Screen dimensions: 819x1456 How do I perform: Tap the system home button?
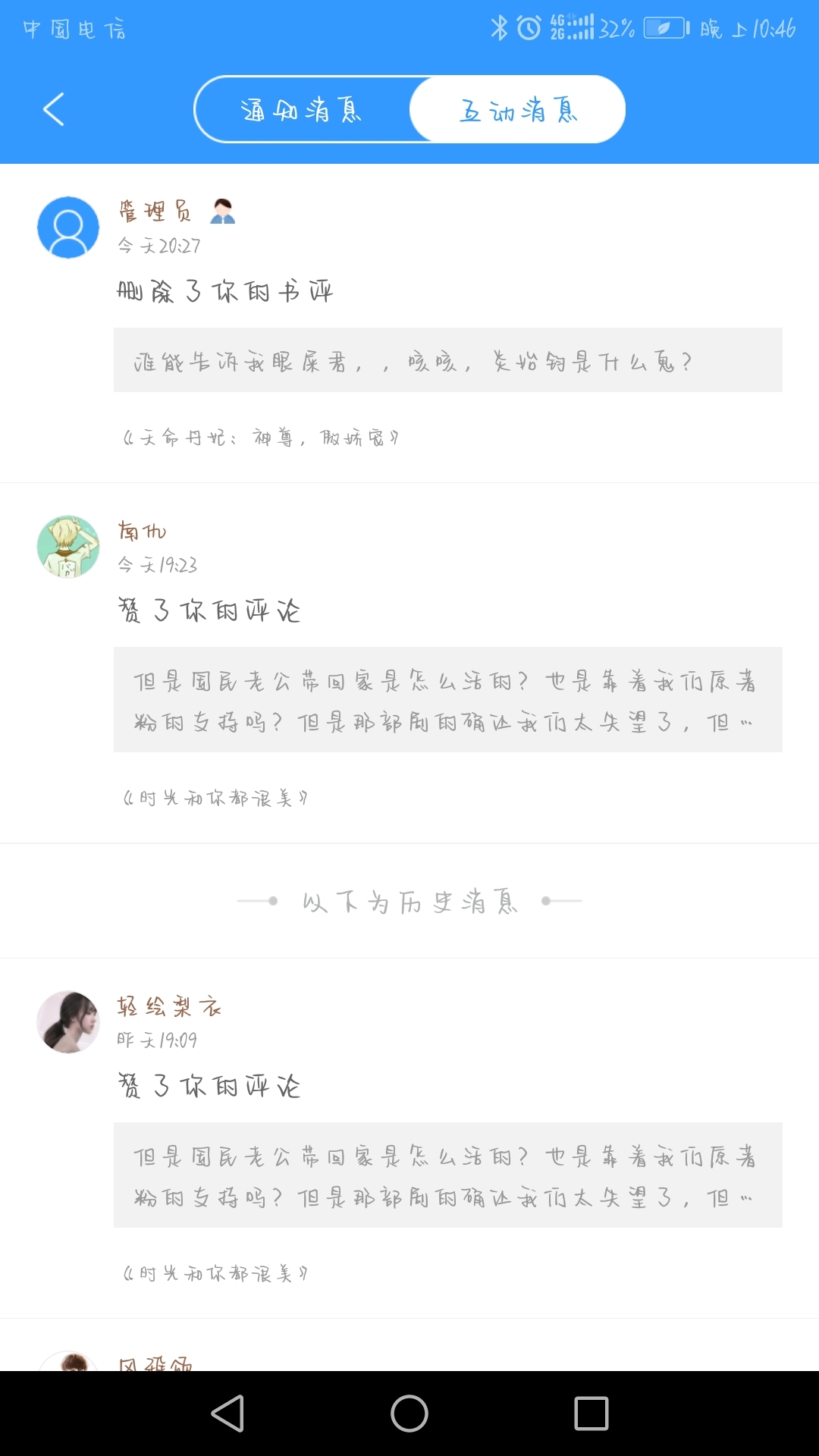(409, 1414)
